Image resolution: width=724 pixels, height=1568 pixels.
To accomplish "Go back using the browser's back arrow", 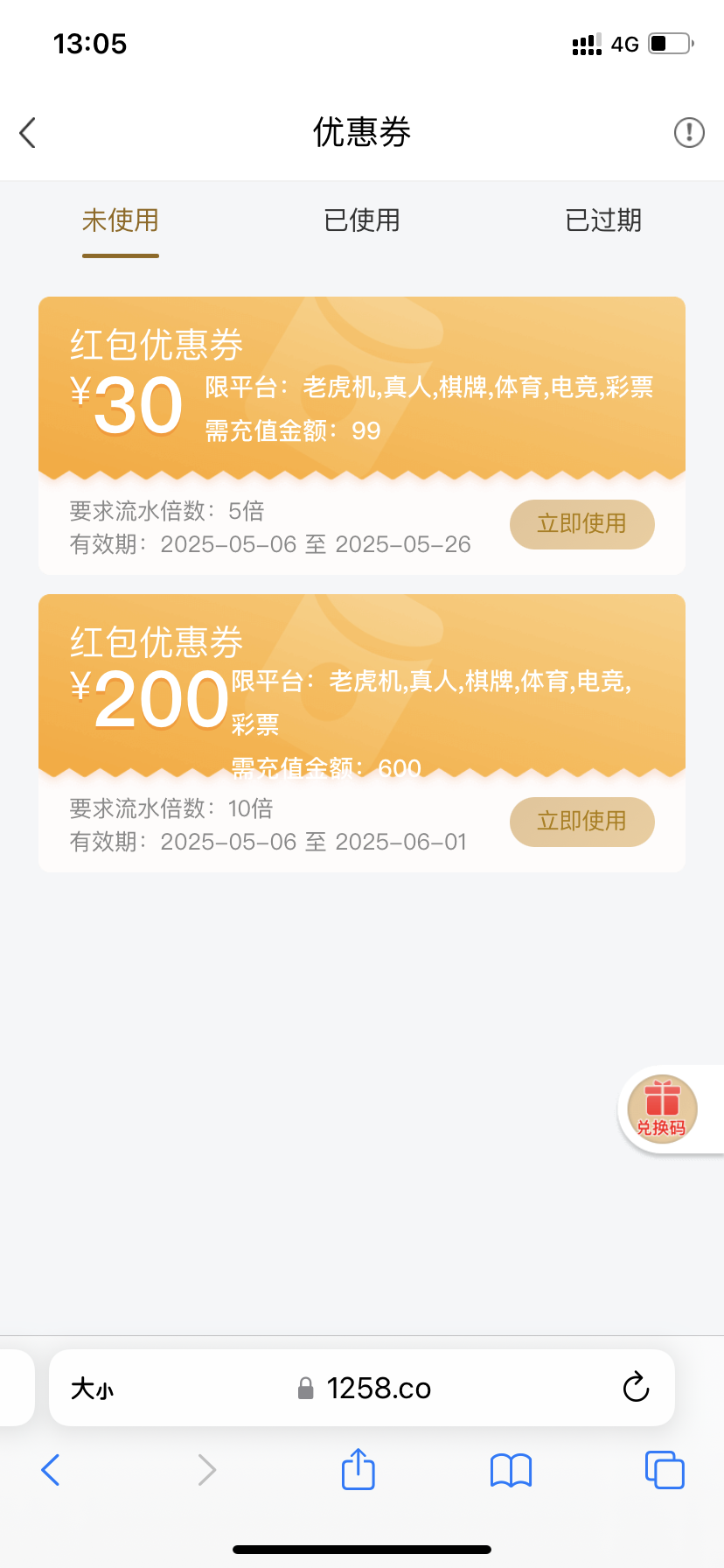I will (x=51, y=1470).
